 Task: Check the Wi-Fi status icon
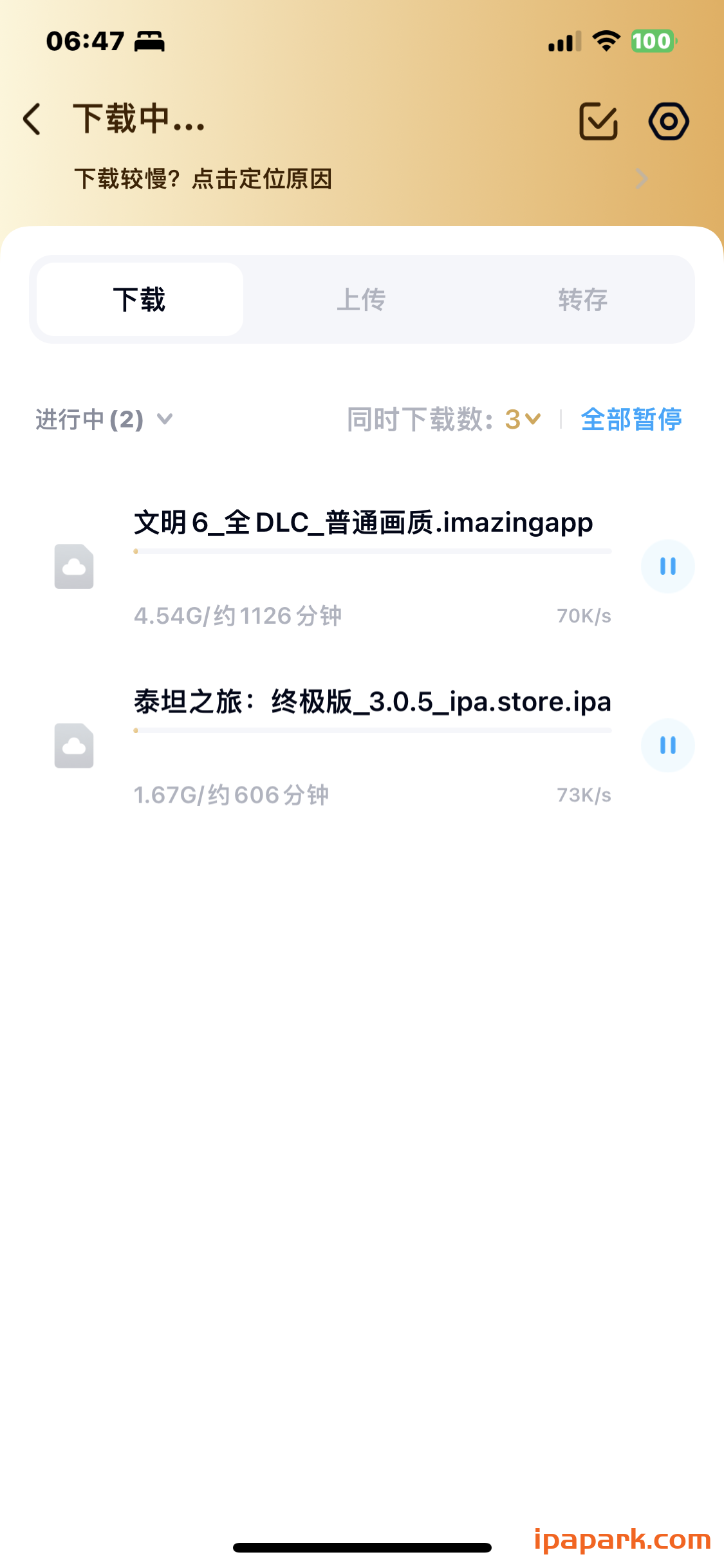(606, 40)
